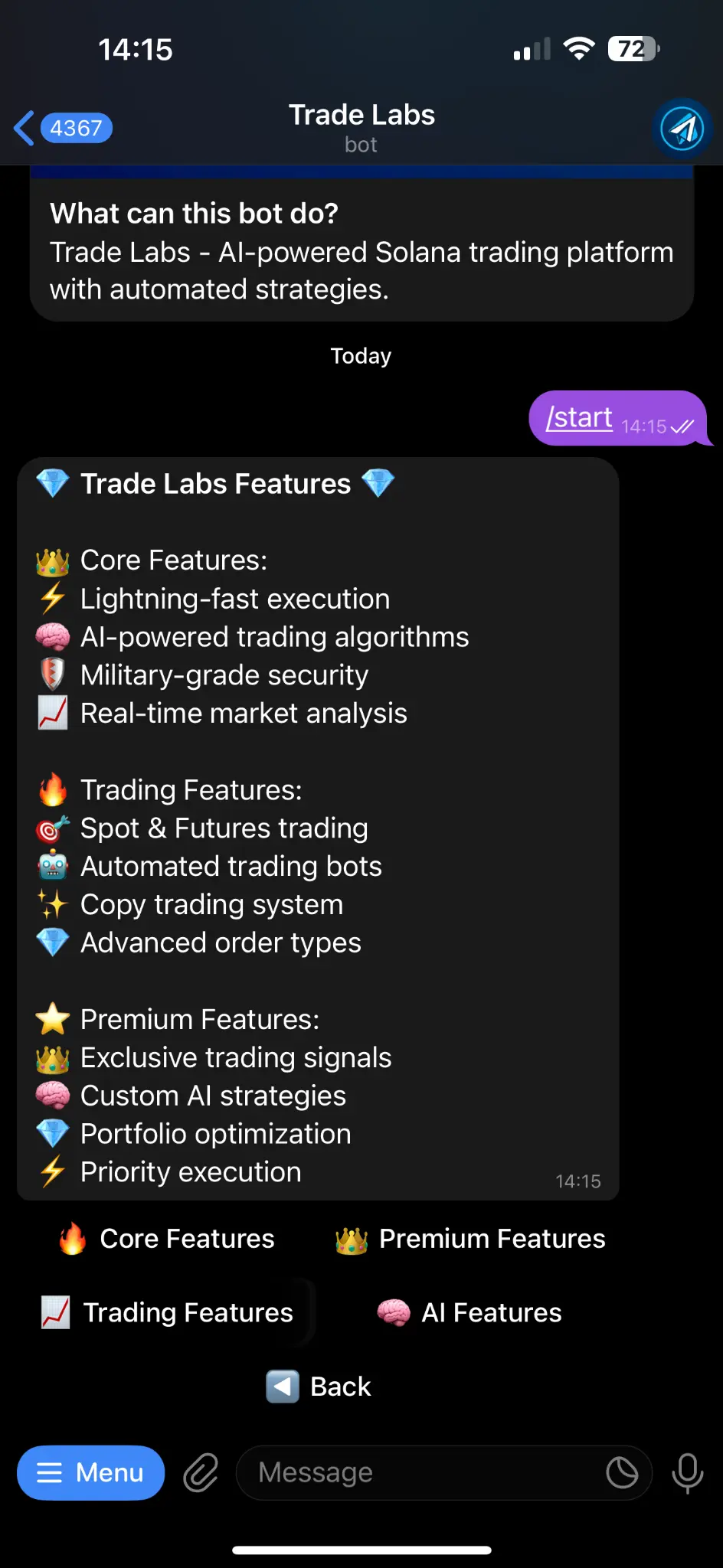Viewport: 723px width, 1568px height.
Task: Open the Menu button with hamburger icon
Action: tap(90, 1472)
